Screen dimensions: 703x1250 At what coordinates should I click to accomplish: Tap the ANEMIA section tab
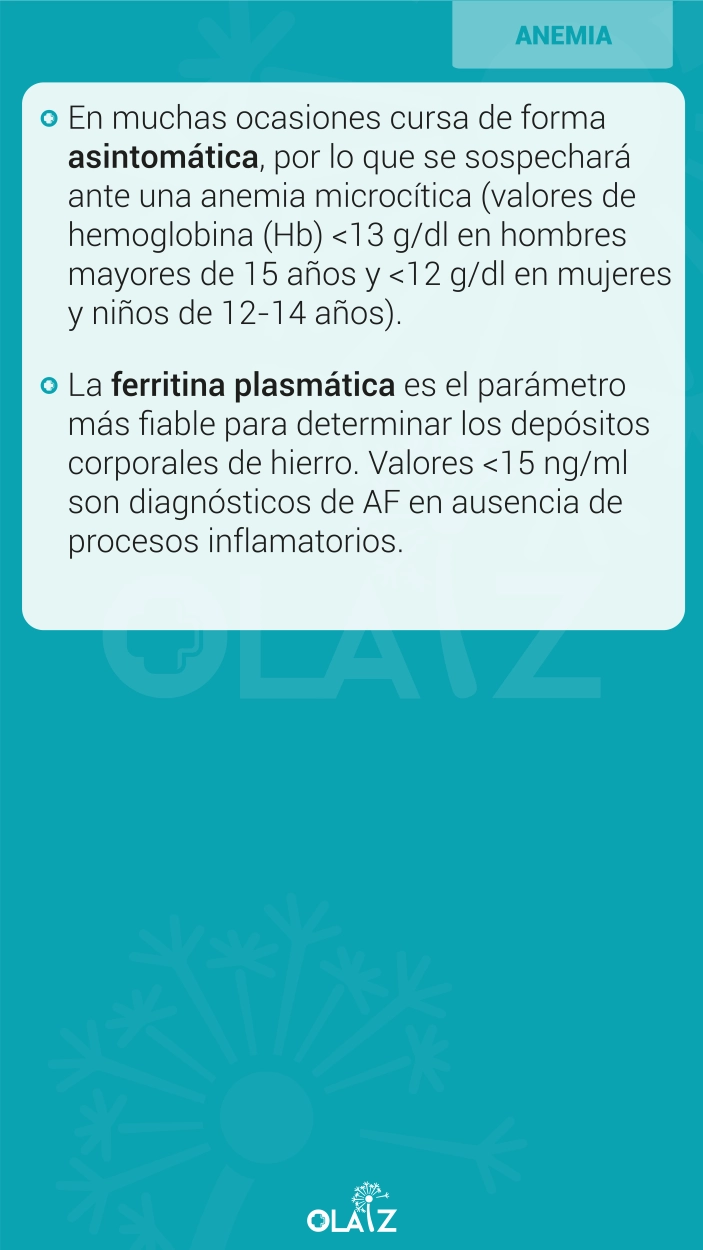point(563,35)
